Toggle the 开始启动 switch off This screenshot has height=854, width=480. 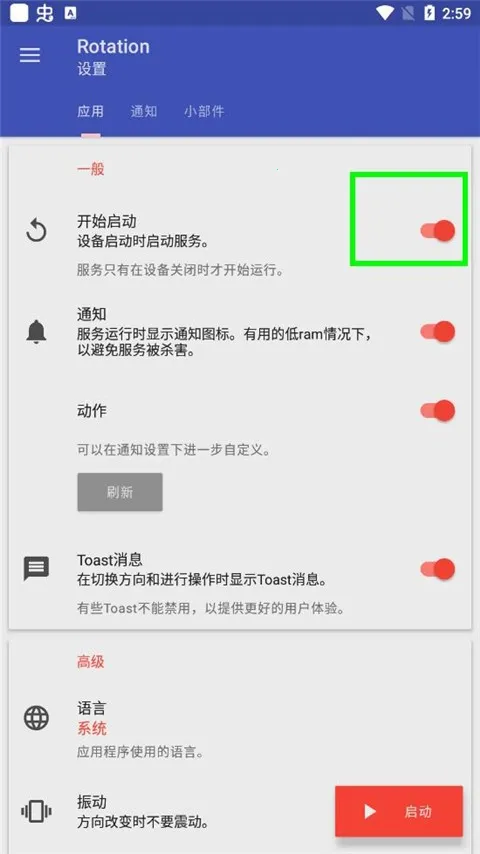click(x=438, y=231)
